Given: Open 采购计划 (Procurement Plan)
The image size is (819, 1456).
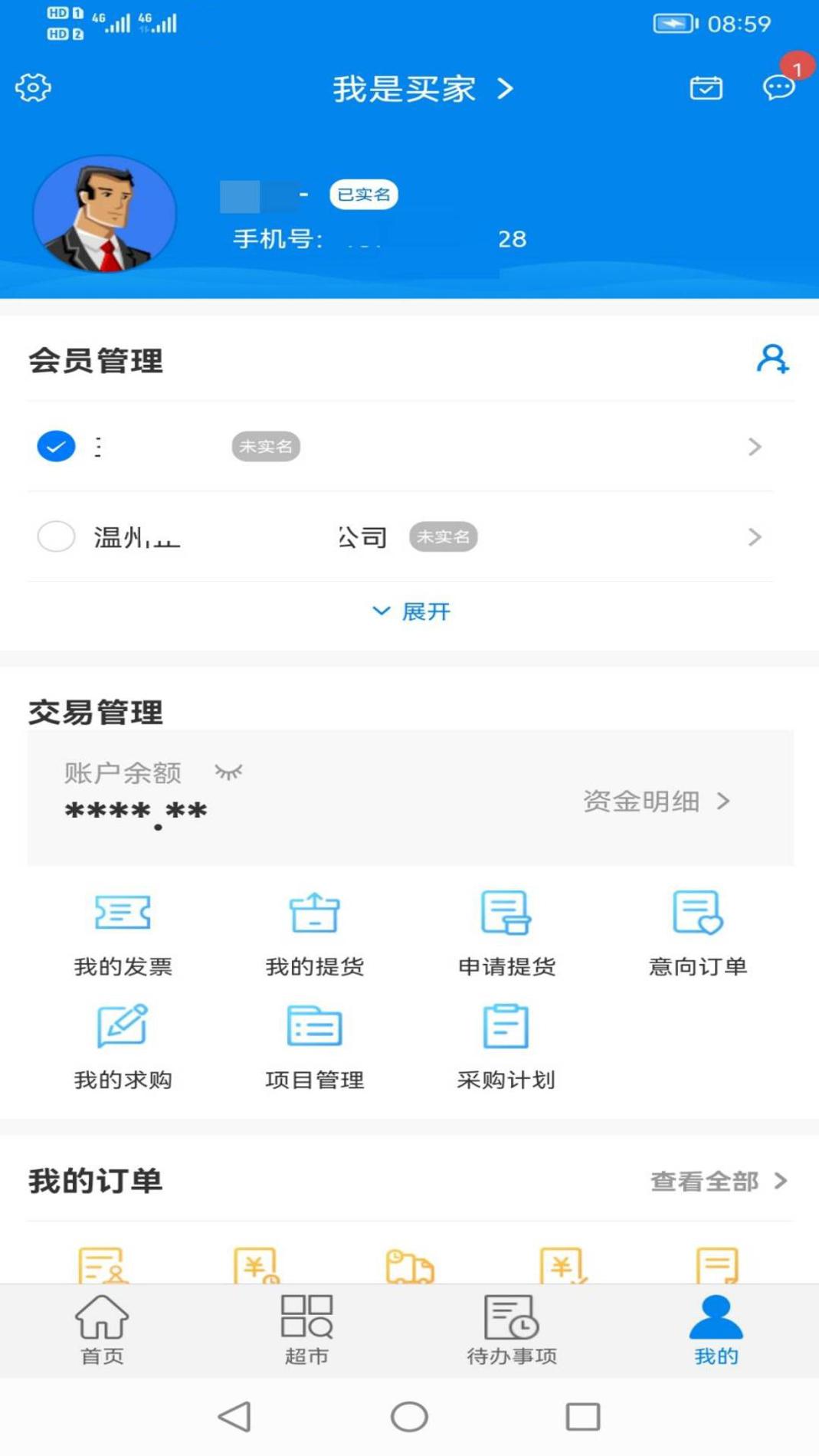Looking at the screenshot, I should [506, 1044].
